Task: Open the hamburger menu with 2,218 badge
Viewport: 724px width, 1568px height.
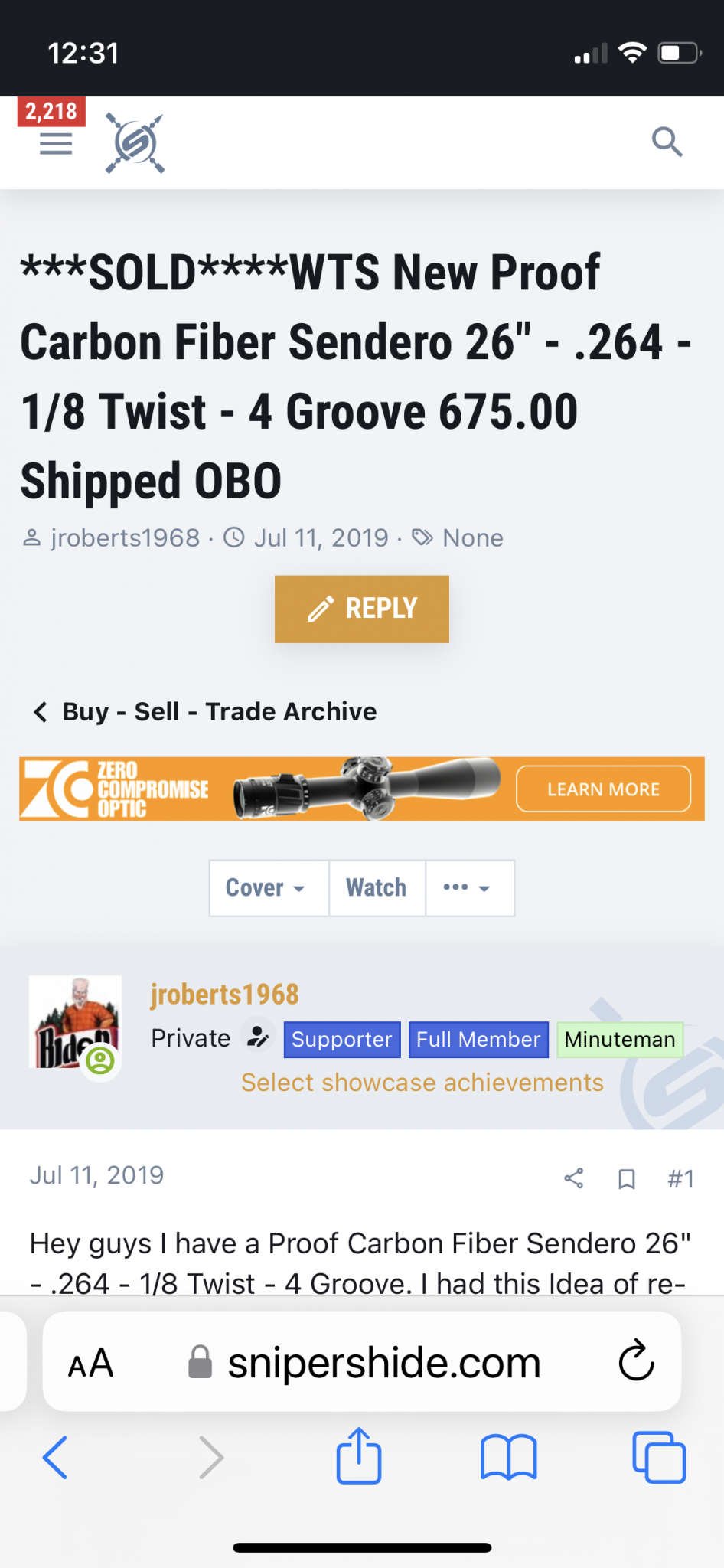Action: [55, 142]
